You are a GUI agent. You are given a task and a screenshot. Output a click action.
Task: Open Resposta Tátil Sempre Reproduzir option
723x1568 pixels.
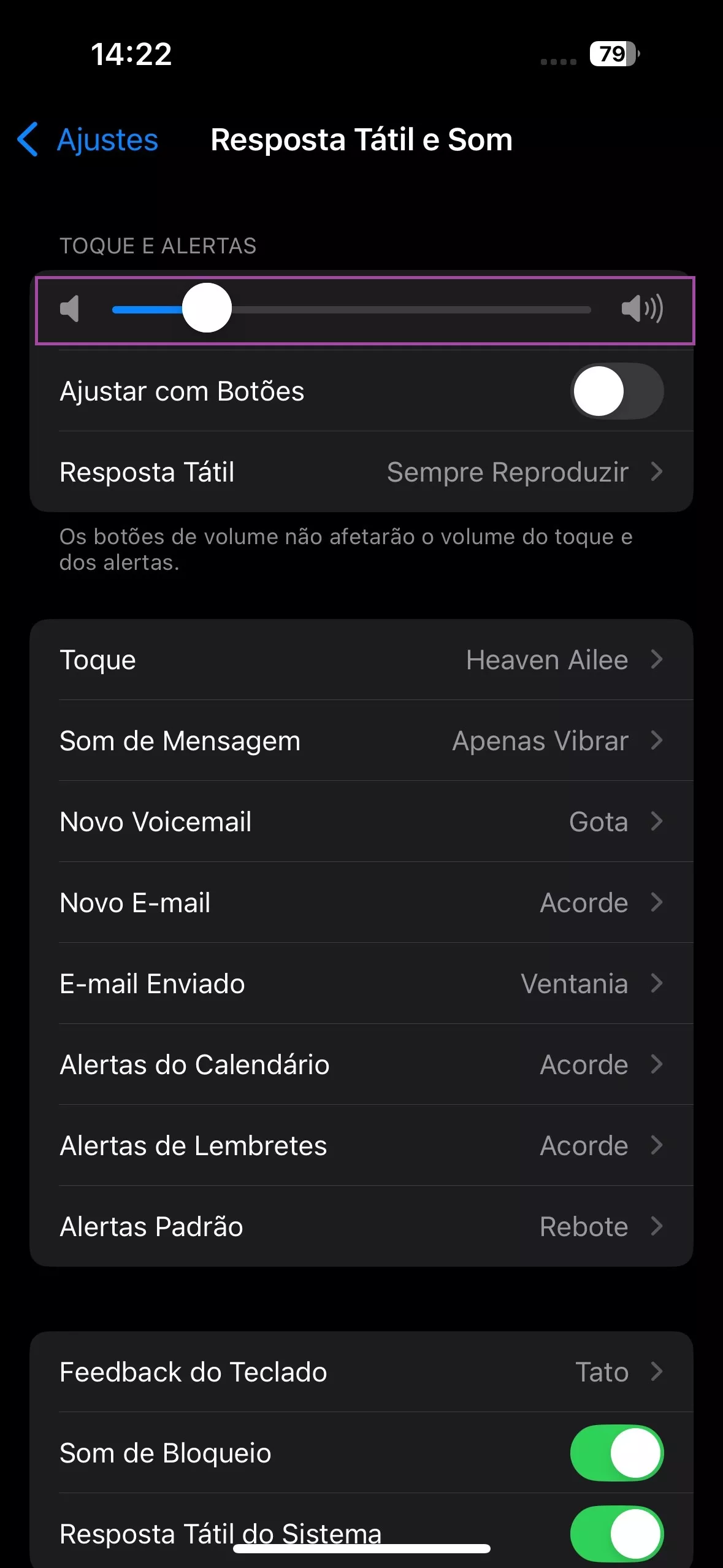507,472
